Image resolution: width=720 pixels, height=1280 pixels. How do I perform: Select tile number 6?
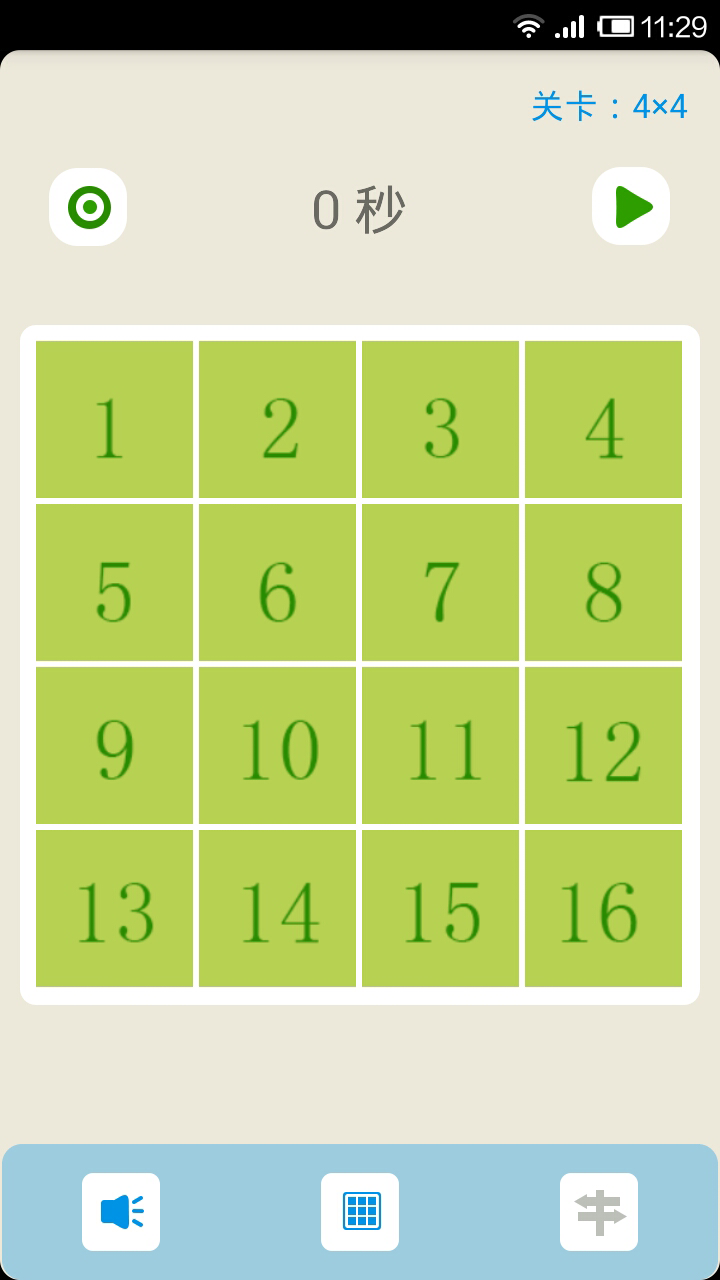tap(277, 582)
